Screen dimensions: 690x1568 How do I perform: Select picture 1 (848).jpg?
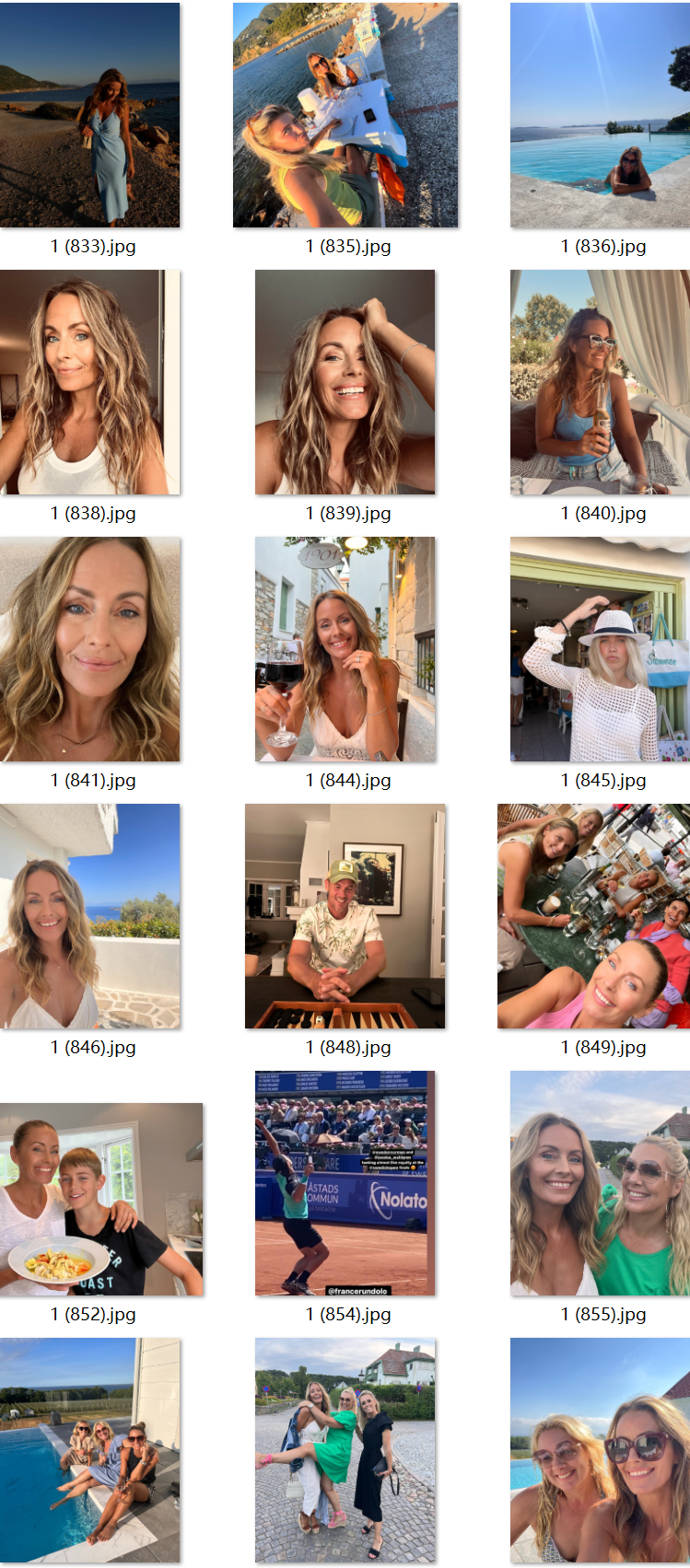pos(345,916)
